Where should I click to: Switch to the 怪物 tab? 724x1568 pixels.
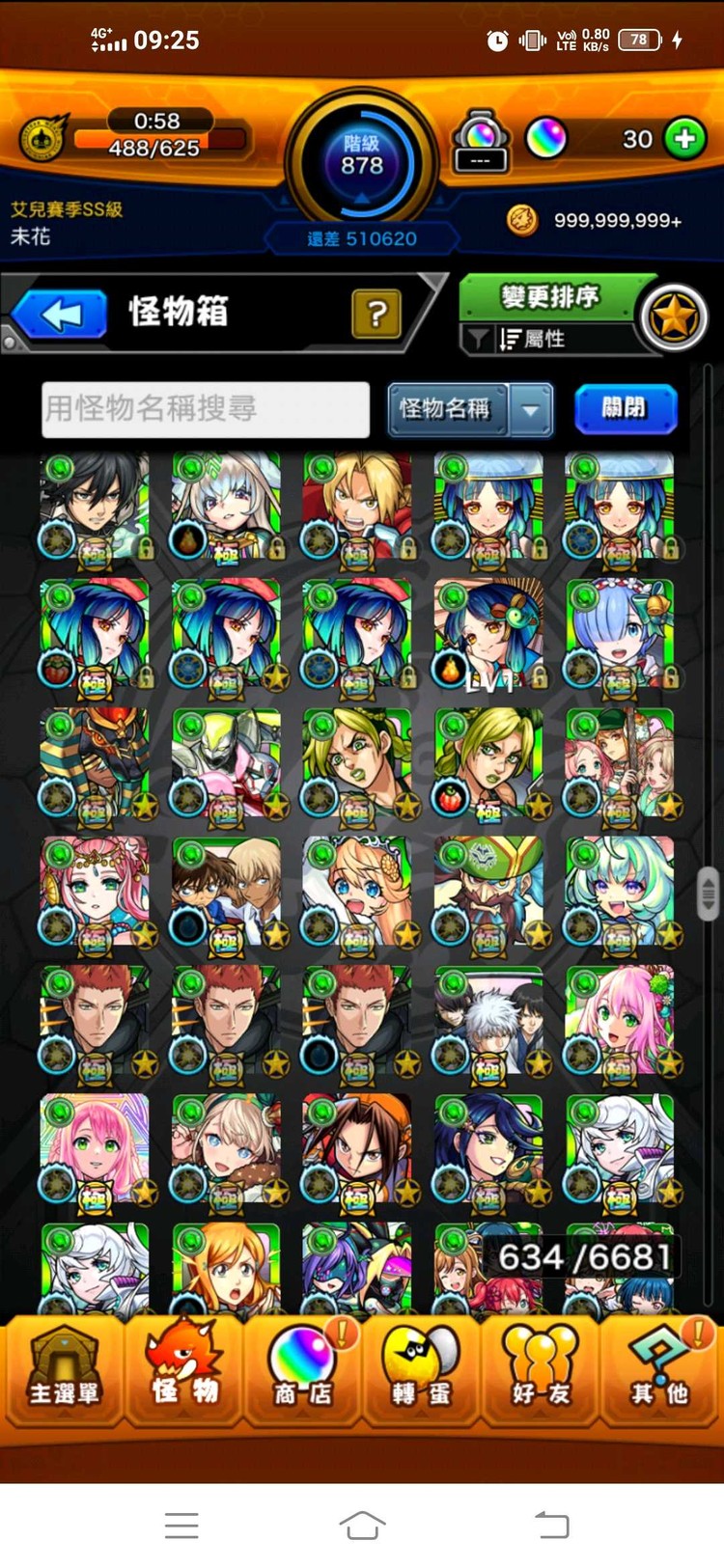pos(183,1372)
